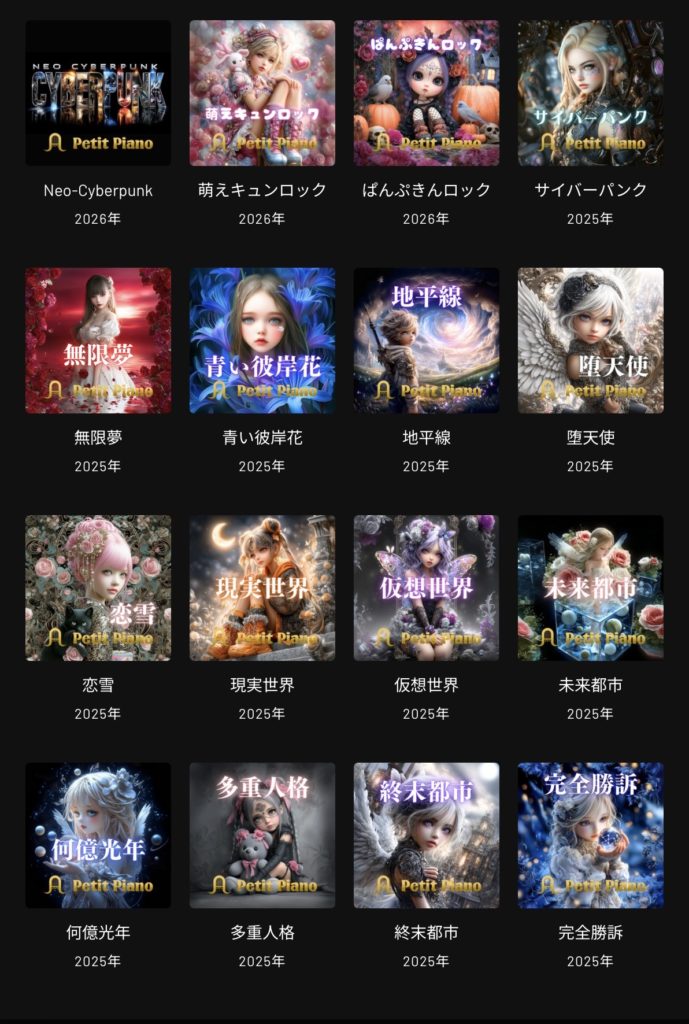View the 何億光年 album
The height and width of the screenshot is (1024, 689).
click(x=98, y=835)
